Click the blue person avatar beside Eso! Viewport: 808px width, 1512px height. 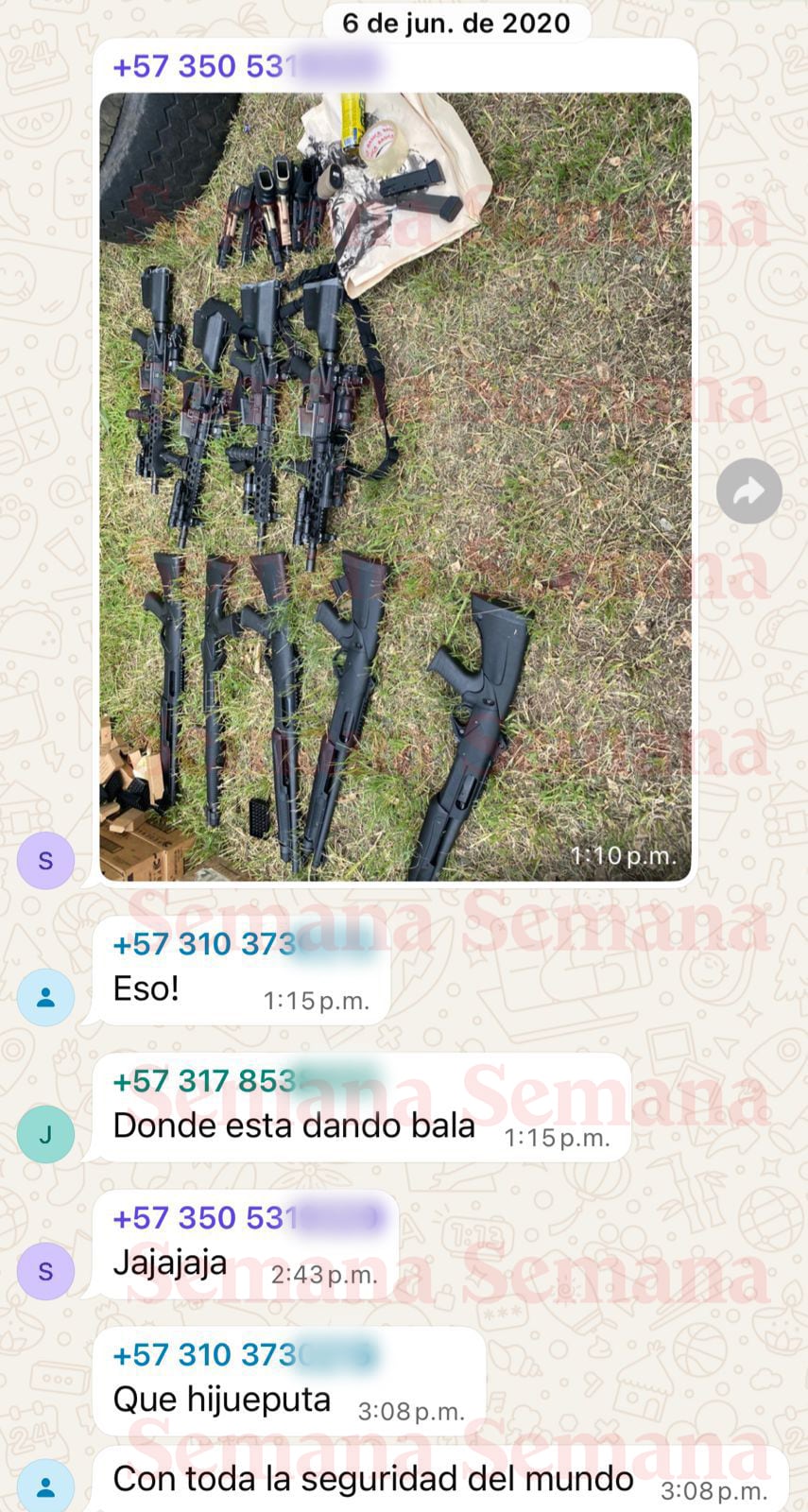coord(45,997)
